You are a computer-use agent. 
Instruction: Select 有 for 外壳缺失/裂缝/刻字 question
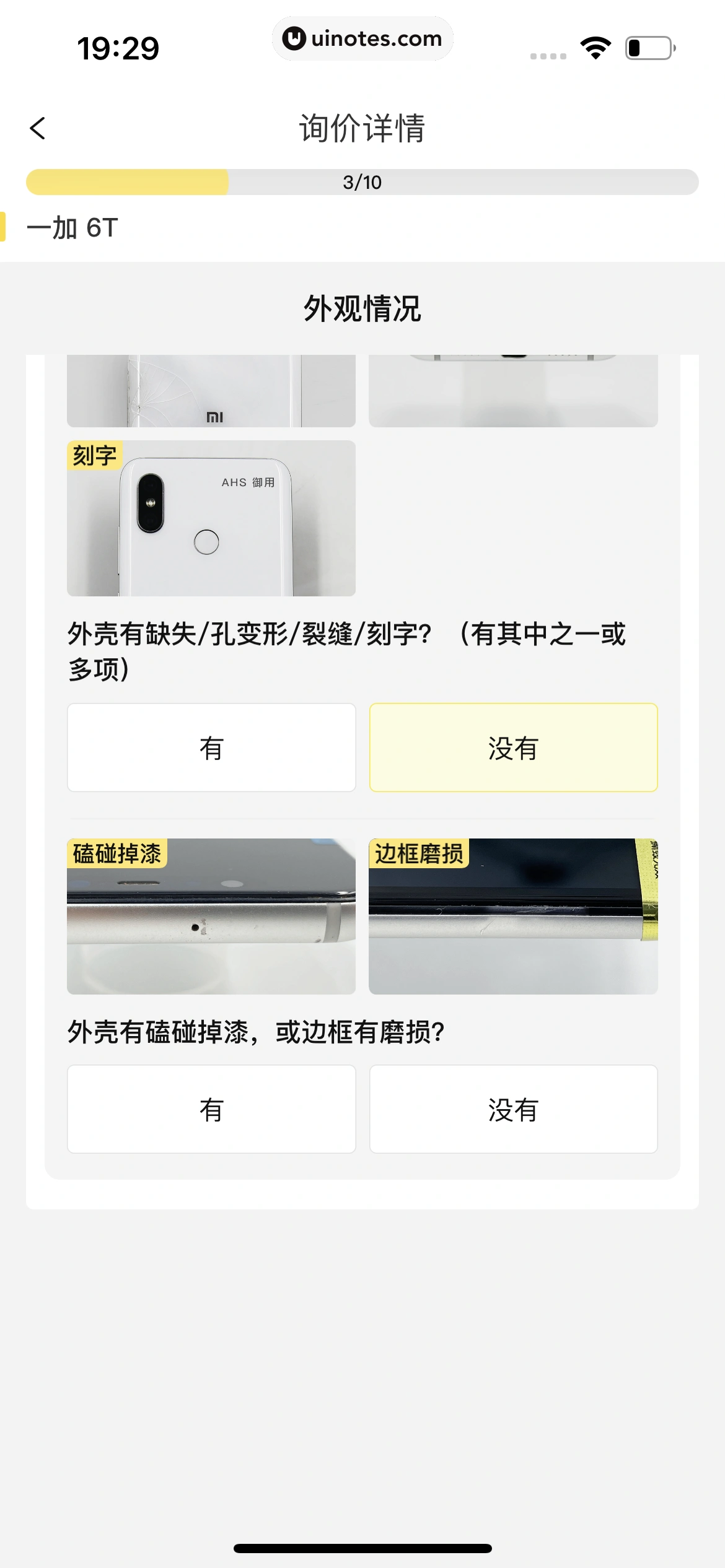click(211, 747)
